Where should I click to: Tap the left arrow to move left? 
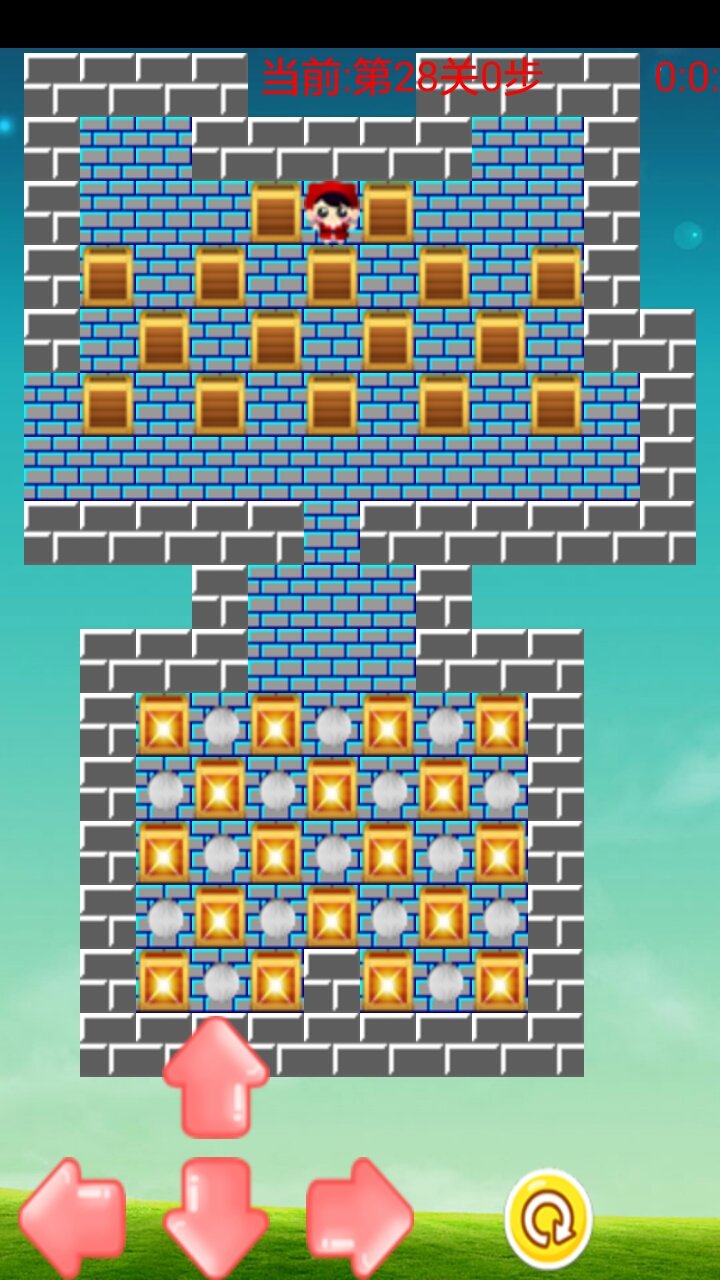click(x=72, y=1217)
